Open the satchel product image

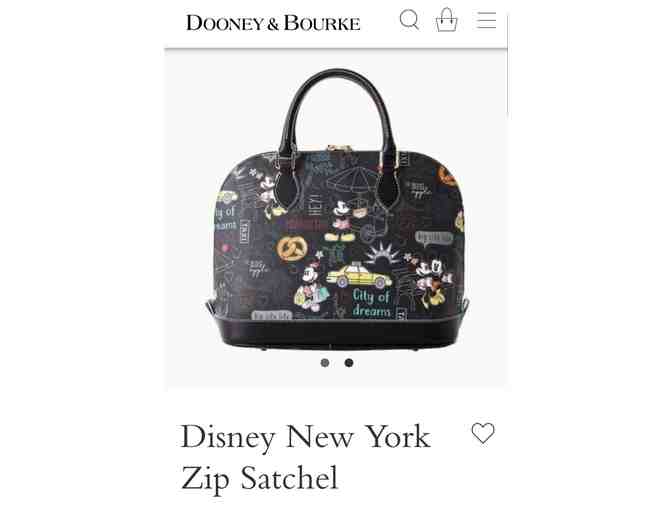pos(337,210)
